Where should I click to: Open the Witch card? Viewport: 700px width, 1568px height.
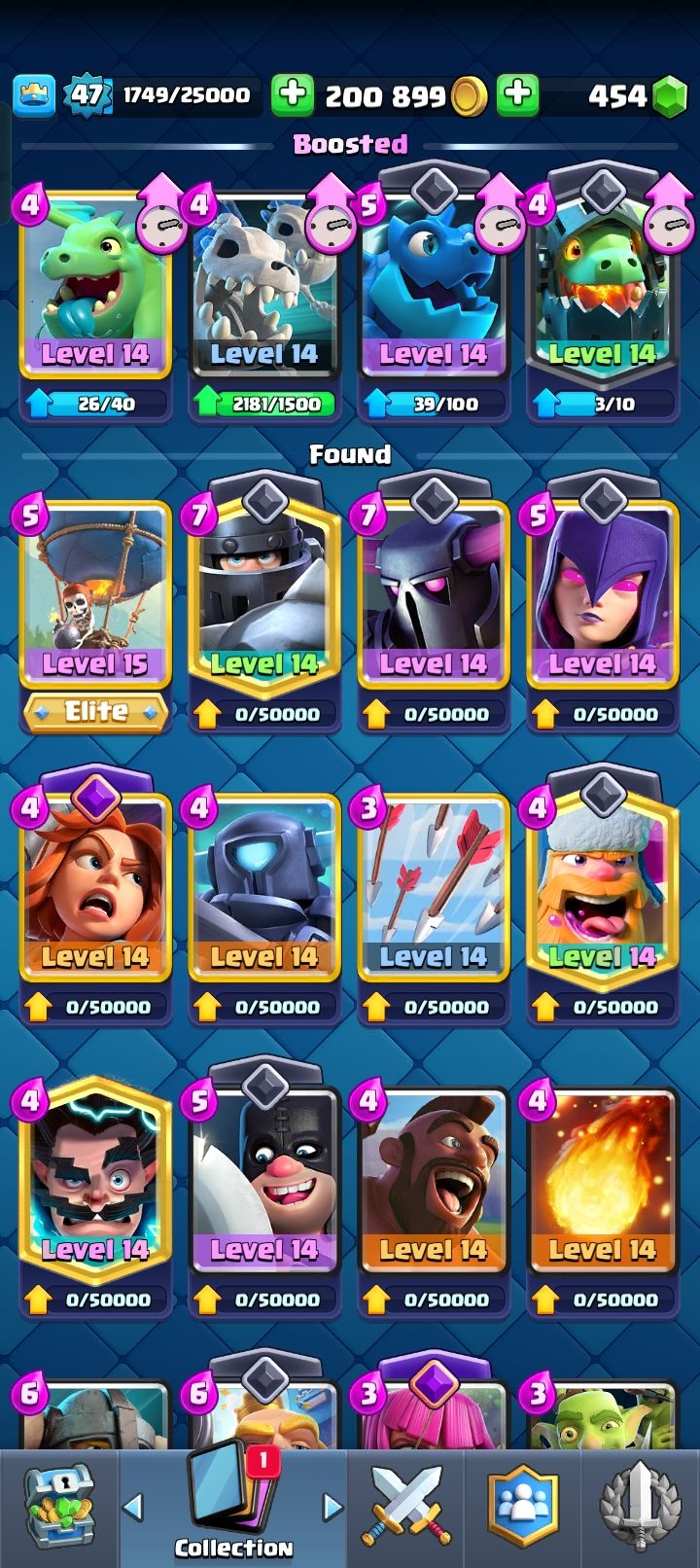(602, 593)
